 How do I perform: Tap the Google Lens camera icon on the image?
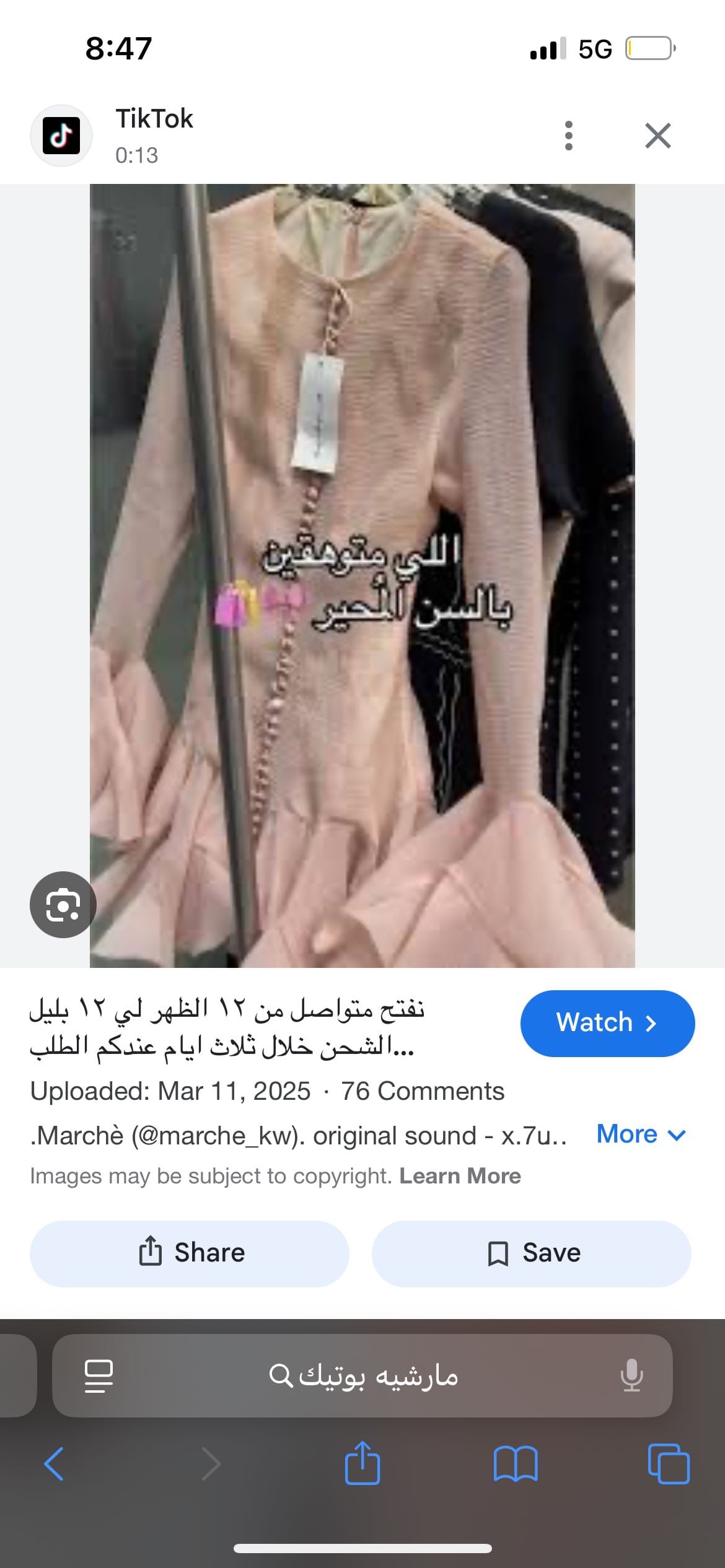click(x=63, y=905)
